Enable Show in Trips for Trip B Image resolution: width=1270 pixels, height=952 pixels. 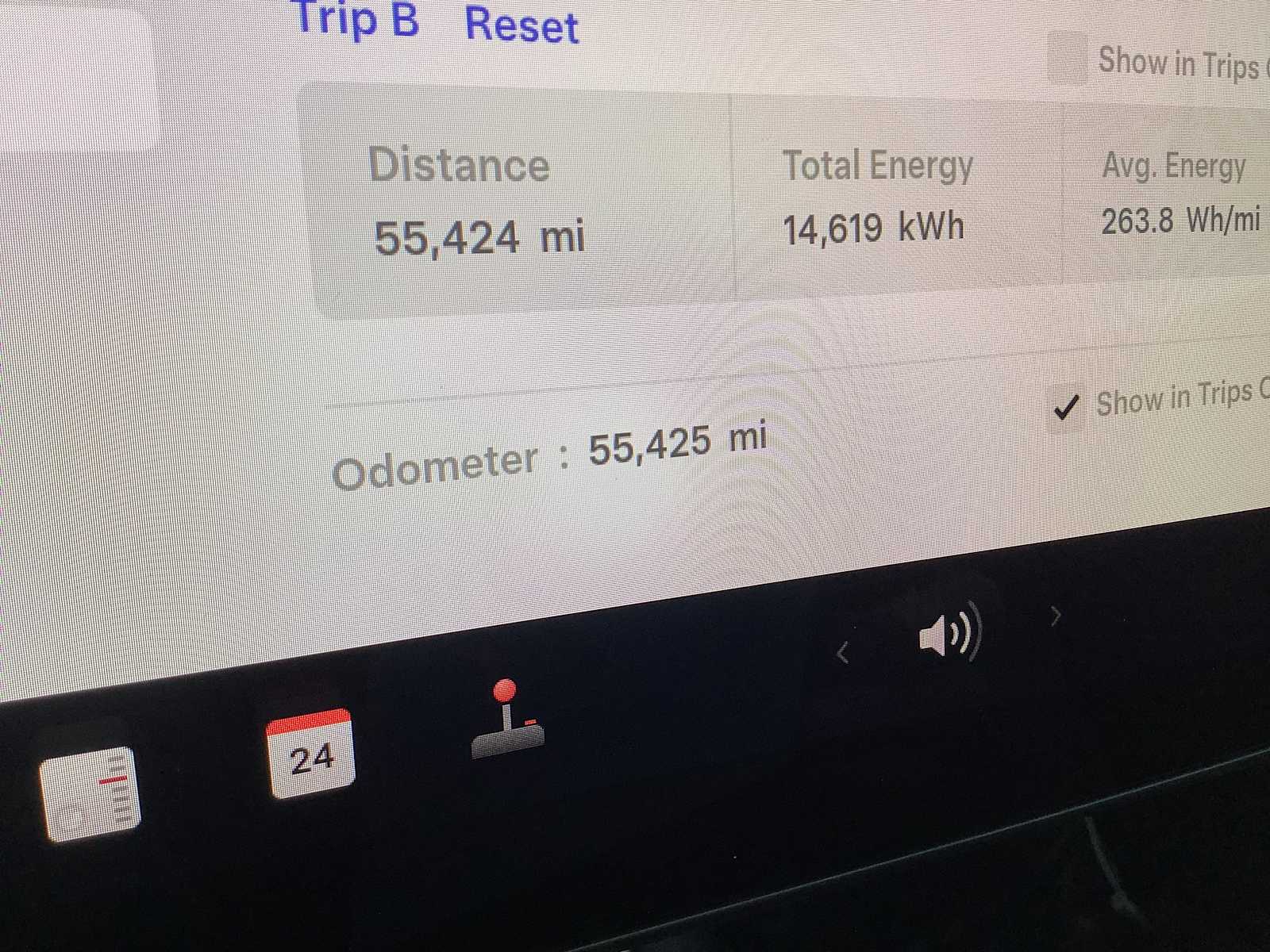coord(1068,57)
